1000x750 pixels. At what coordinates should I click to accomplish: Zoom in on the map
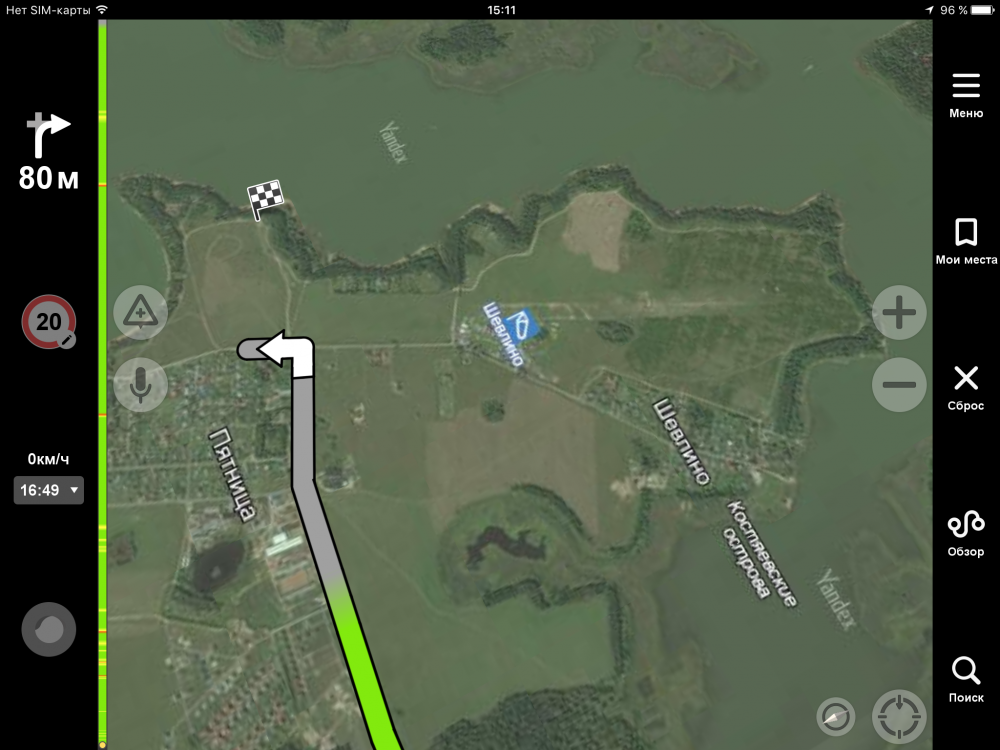[x=899, y=314]
